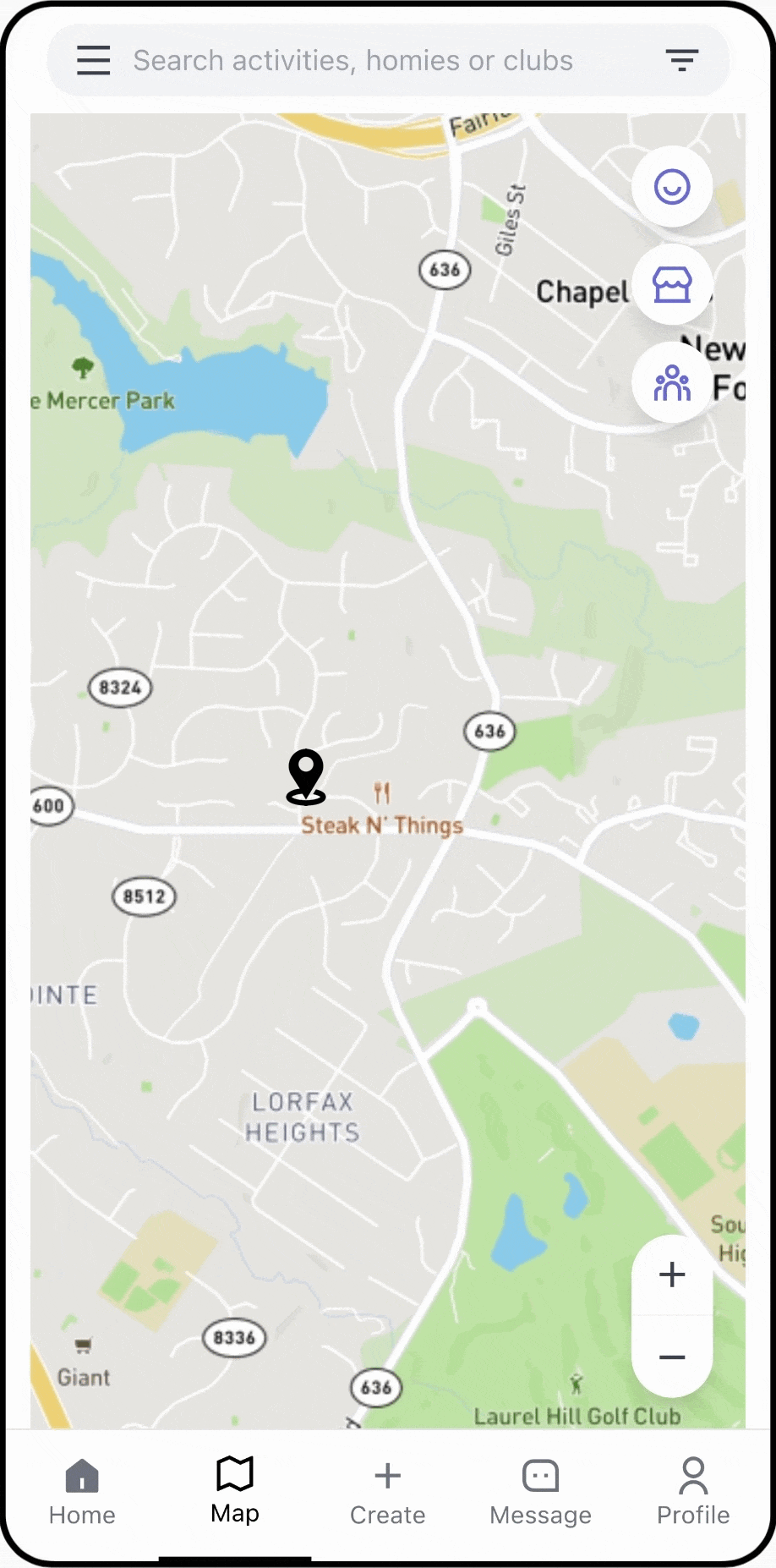776x1568 pixels.
Task: Select the black location pin marker
Action: click(306, 776)
